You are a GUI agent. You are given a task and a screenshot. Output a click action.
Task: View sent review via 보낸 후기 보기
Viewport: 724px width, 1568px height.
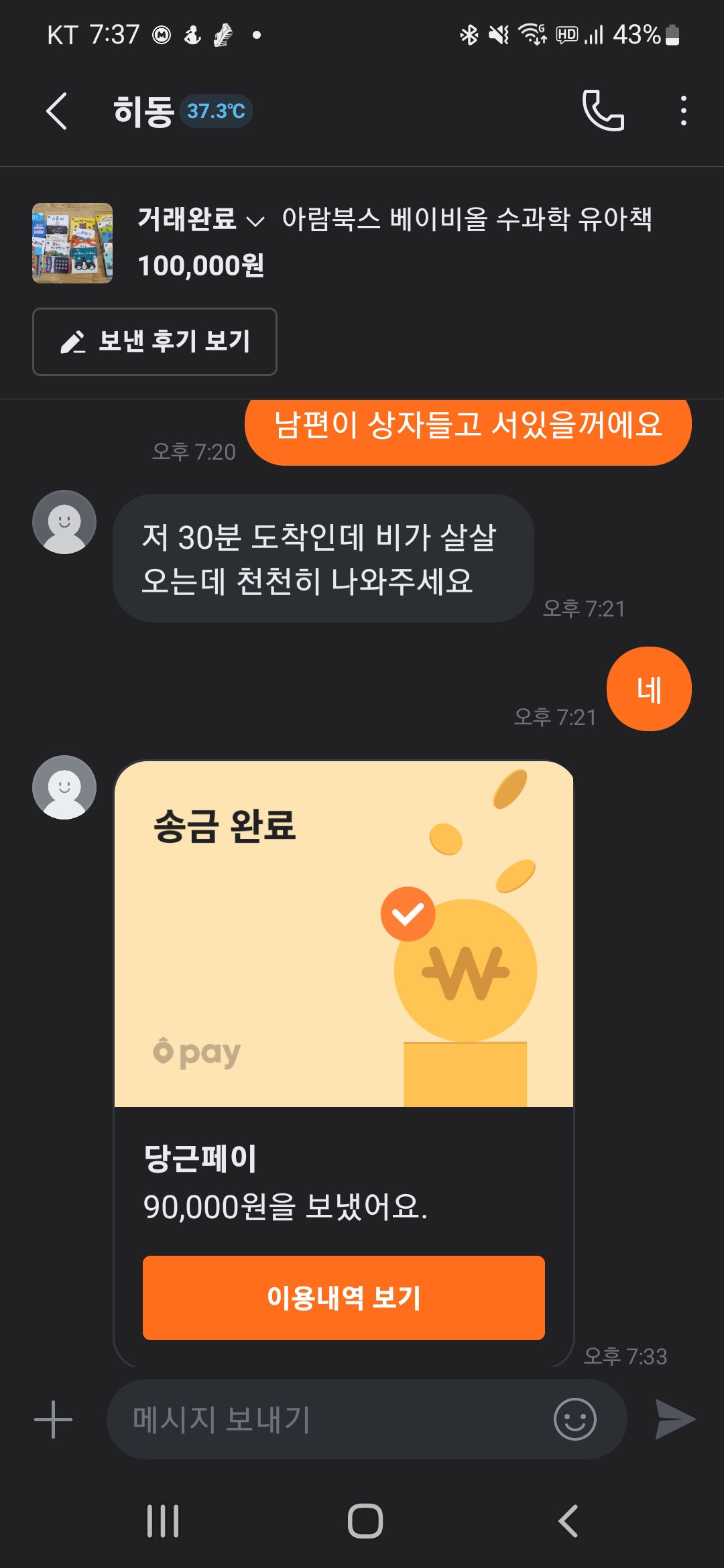point(155,342)
